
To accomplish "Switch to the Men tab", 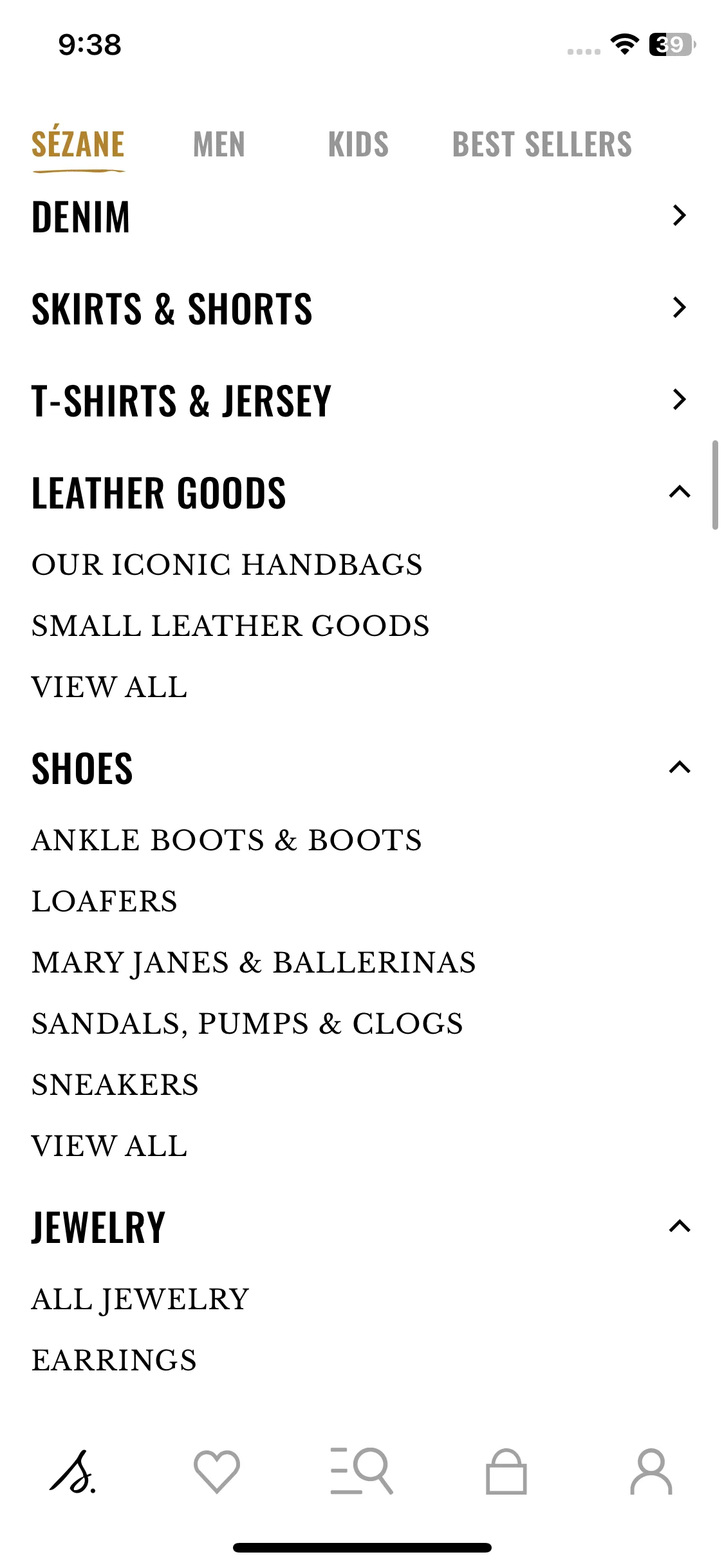I will (x=219, y=144).
